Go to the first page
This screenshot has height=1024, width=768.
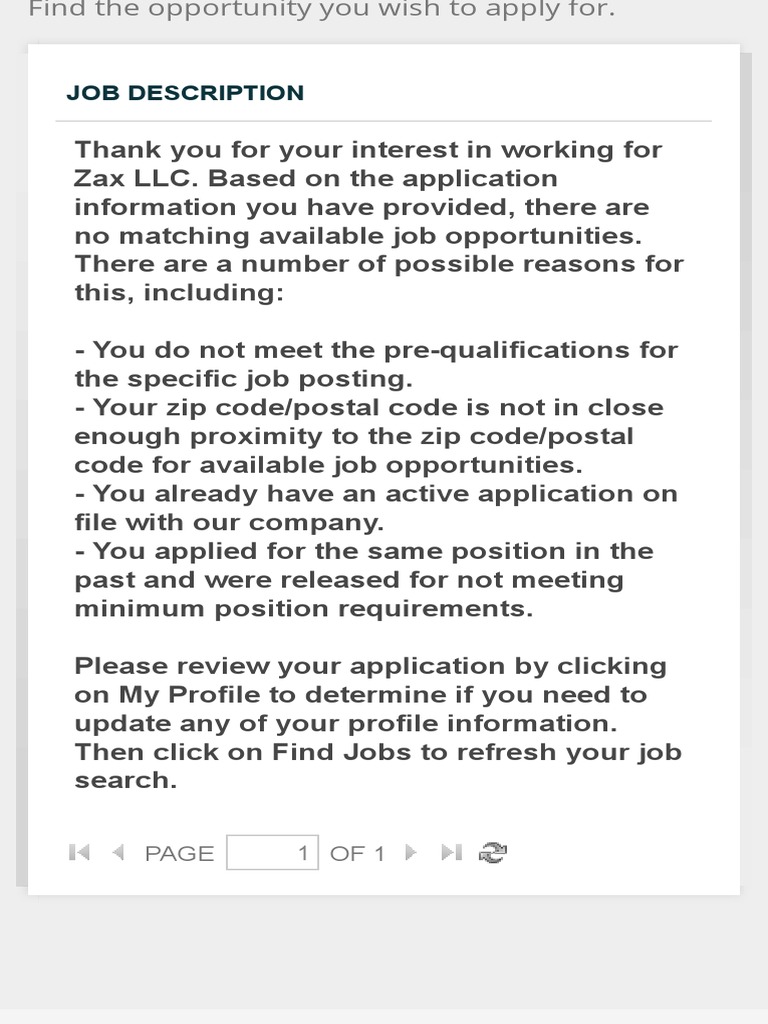(79, 852)
